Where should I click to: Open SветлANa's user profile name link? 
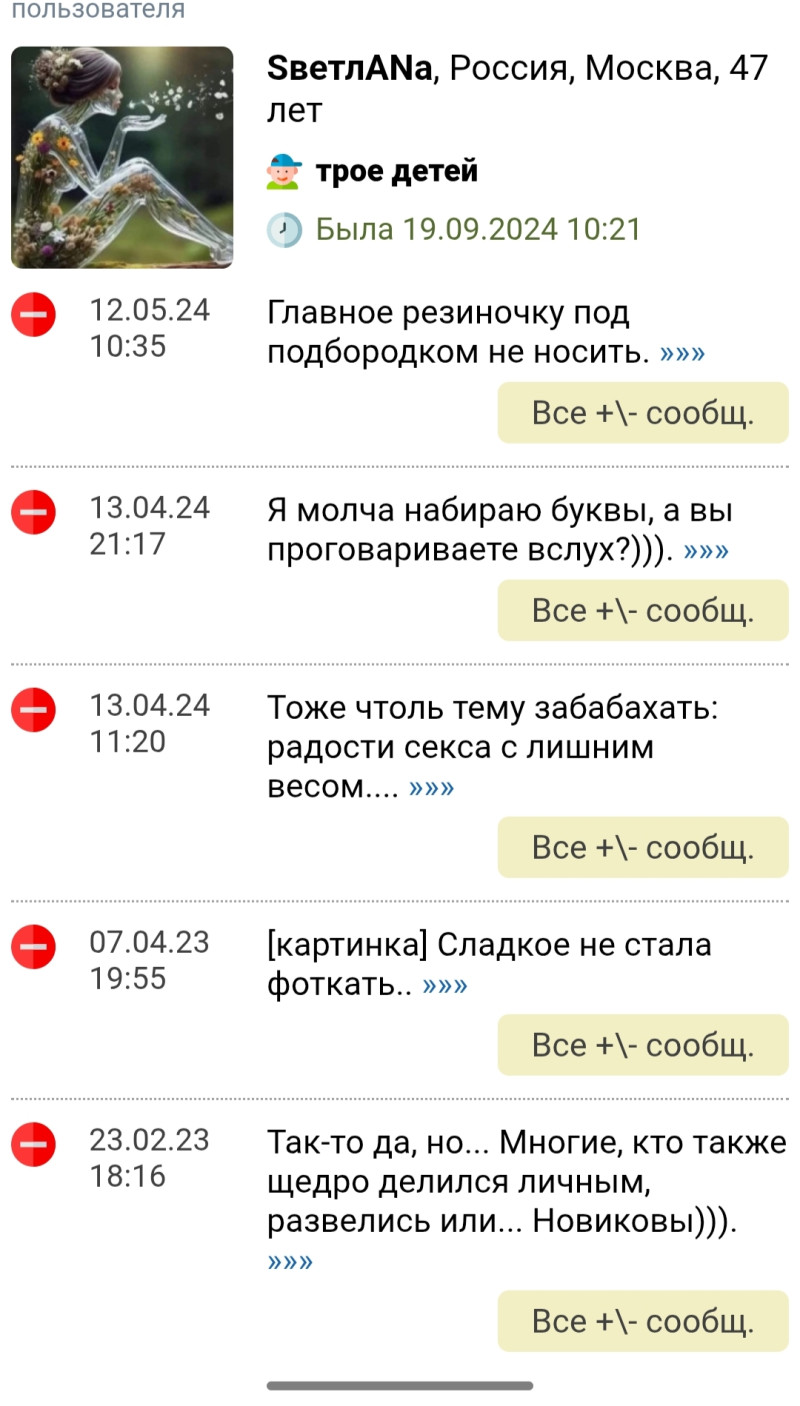pos(350,69)
